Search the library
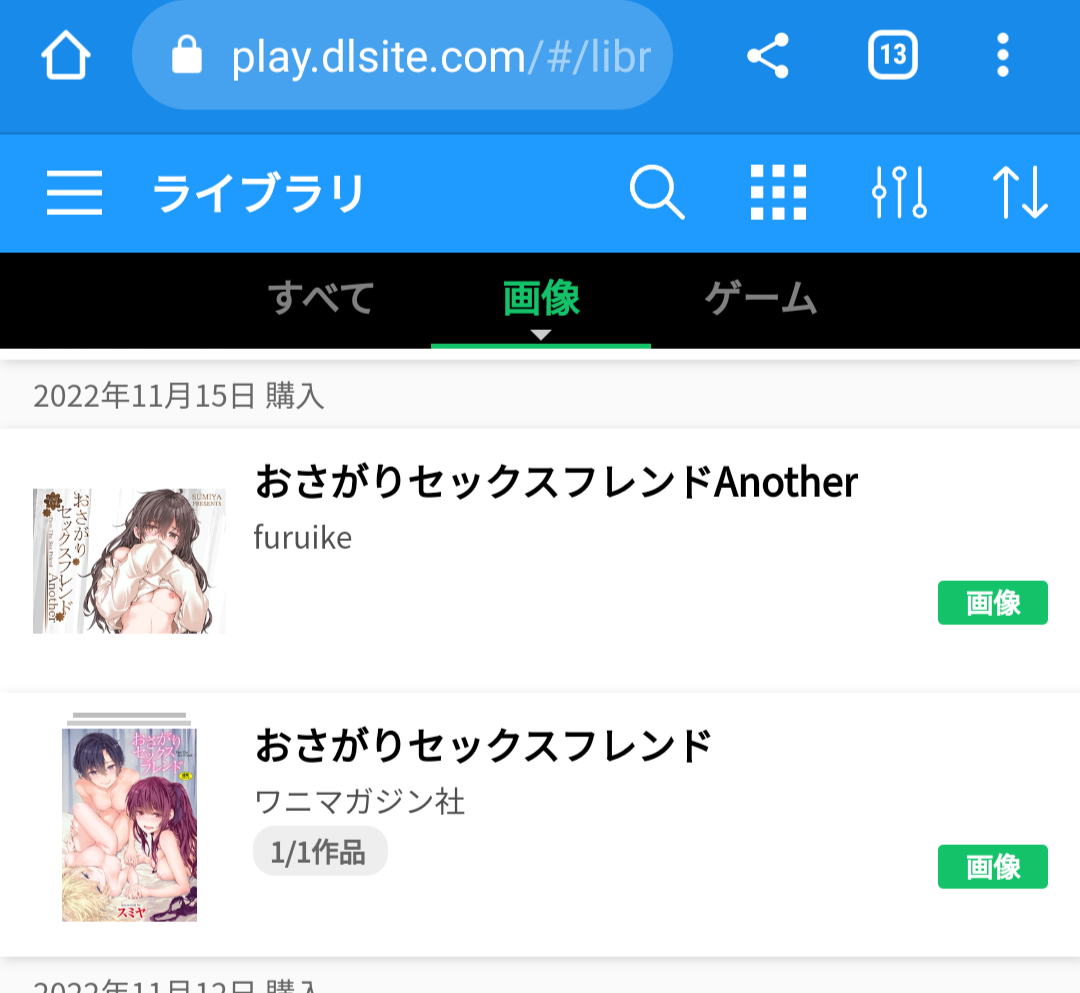The height and width of the screenshot is (993, 1080). click(657, 192)
